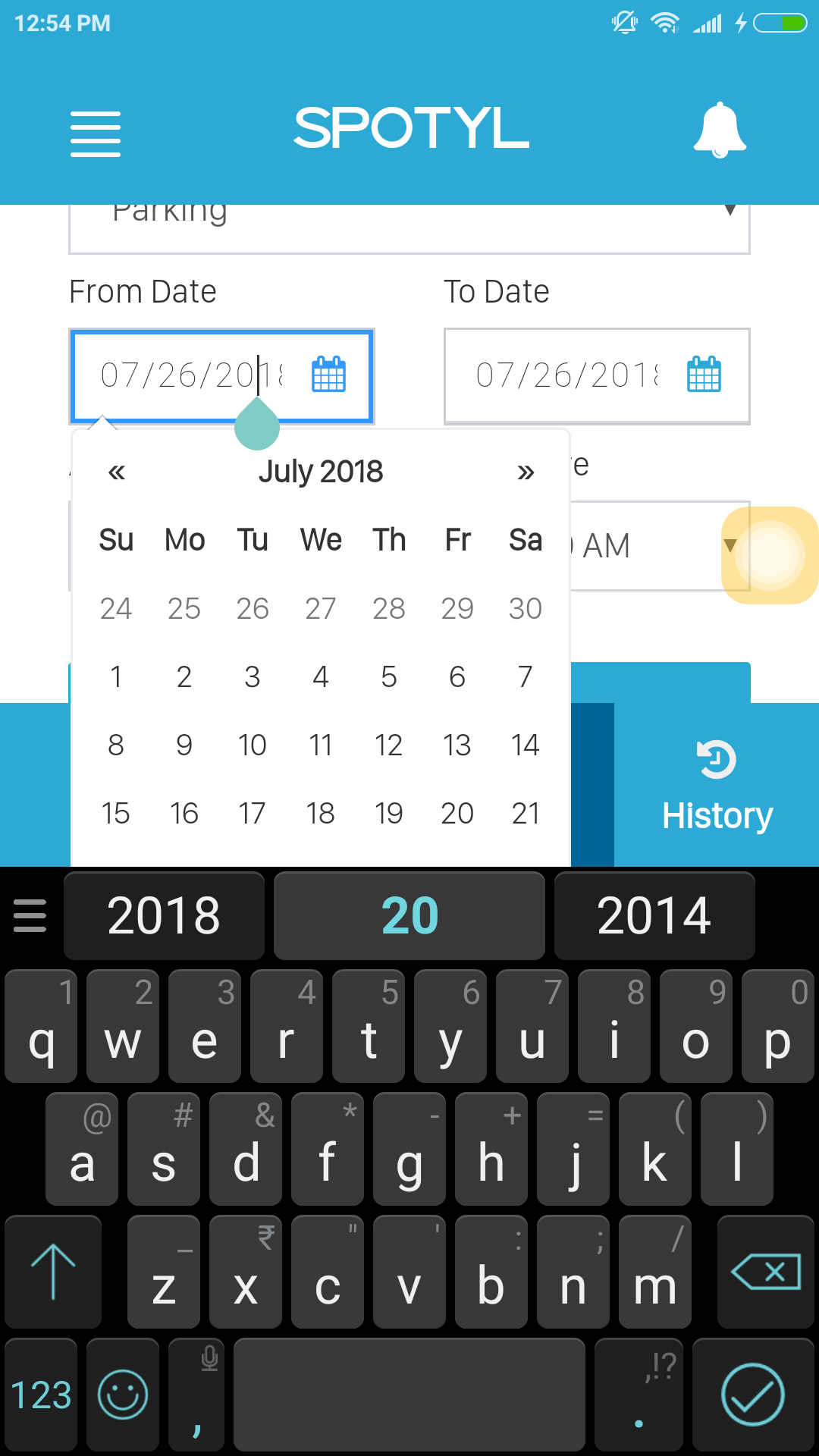Screen dimensions: 819x1456
Task: Select June 27 in the calendar
Action: click(x=321, y=608)
